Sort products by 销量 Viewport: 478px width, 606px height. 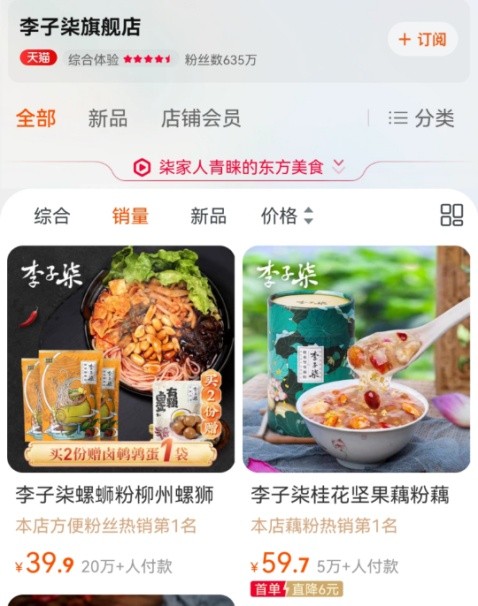click(130, 216)
